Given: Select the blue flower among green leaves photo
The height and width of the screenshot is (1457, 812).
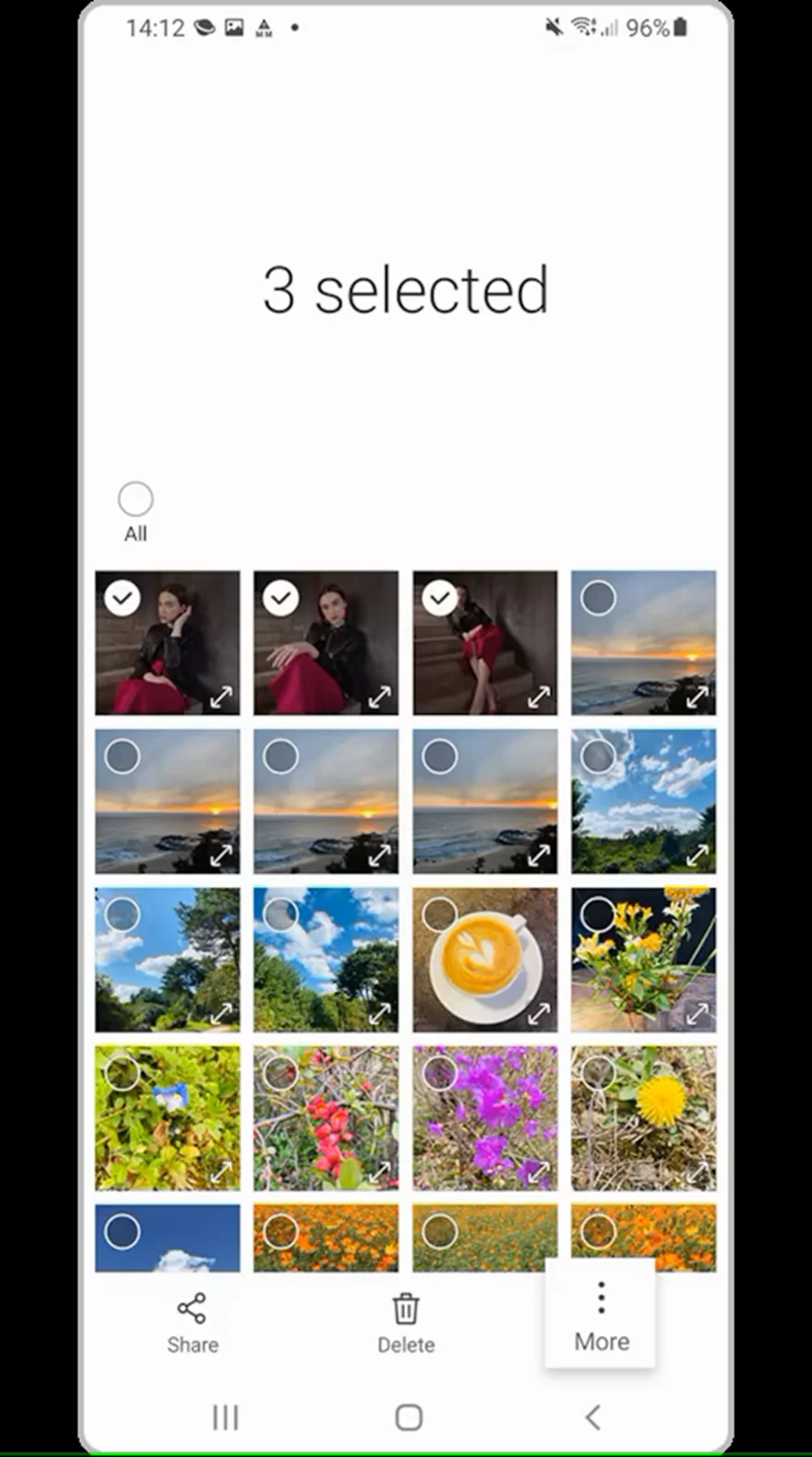Looking at the screenshot, I should pos(123,1073).
